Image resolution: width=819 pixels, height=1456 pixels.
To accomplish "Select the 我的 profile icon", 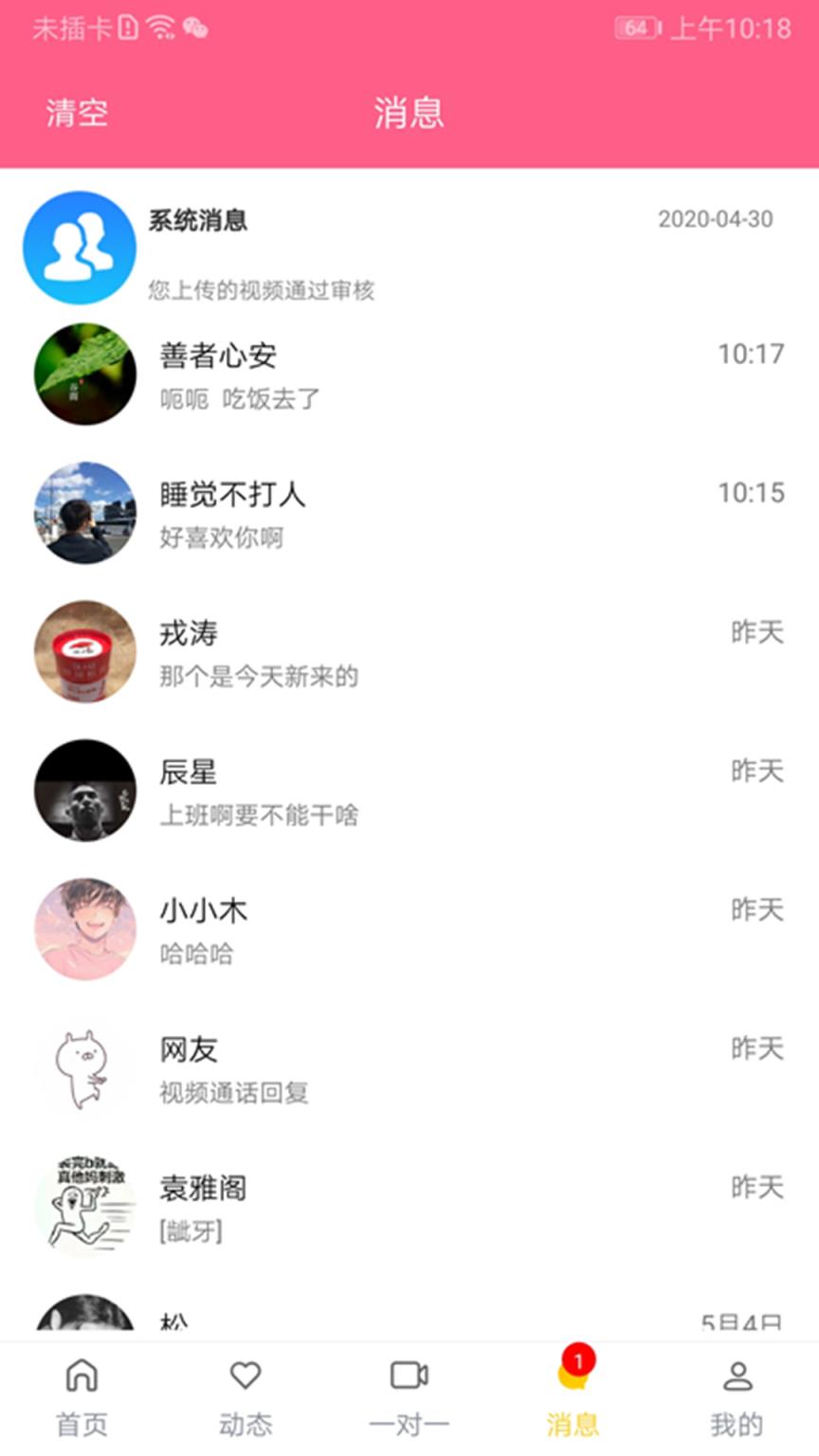I will (x=737, y=1376).
